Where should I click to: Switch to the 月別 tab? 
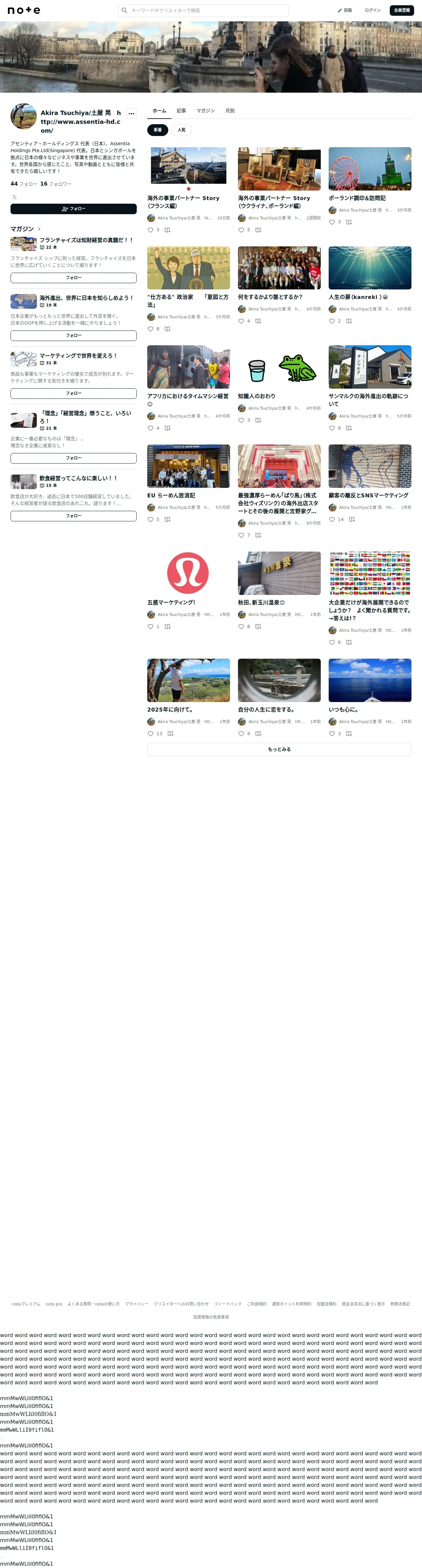tap(230, 111)
